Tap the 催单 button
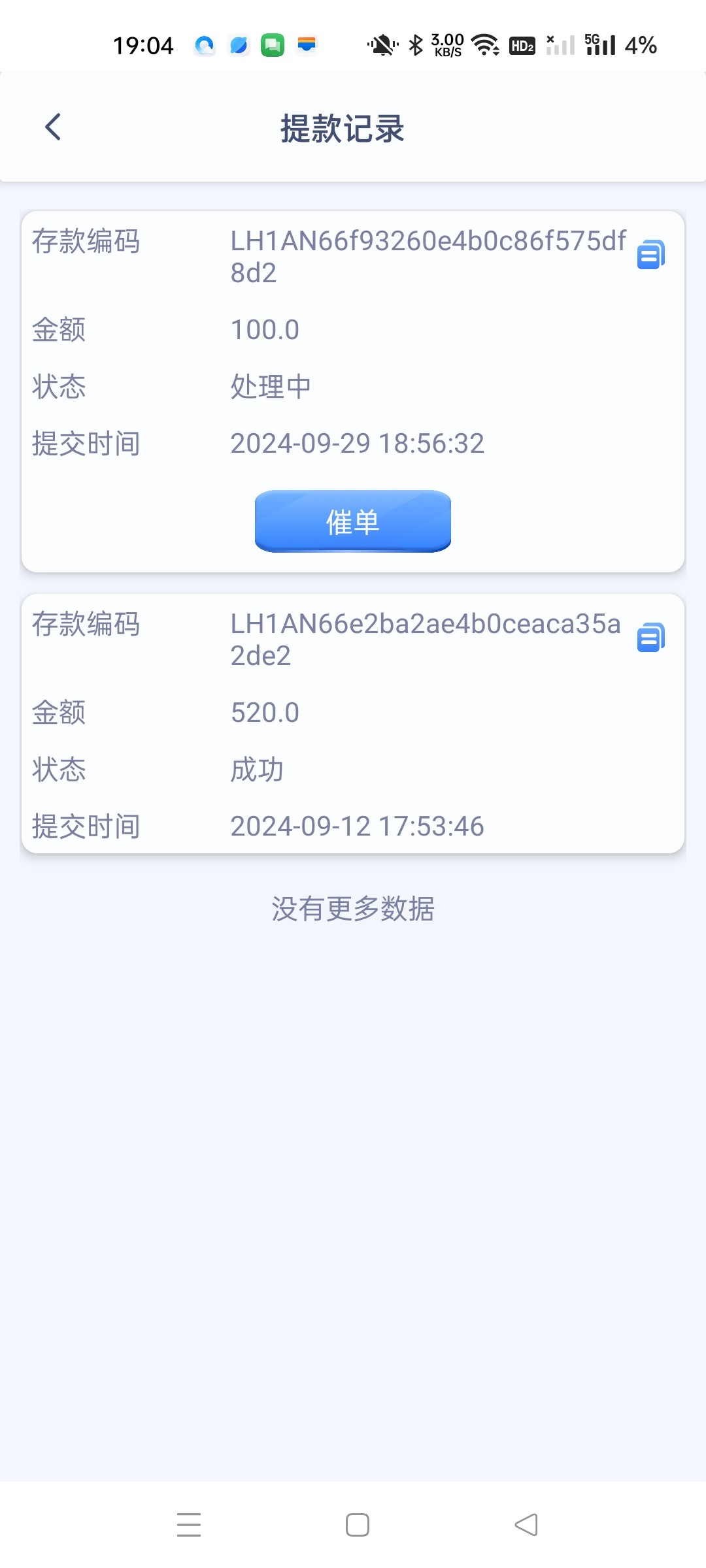Viewport: 706px width, 1568px height. (x=353, y=521)
